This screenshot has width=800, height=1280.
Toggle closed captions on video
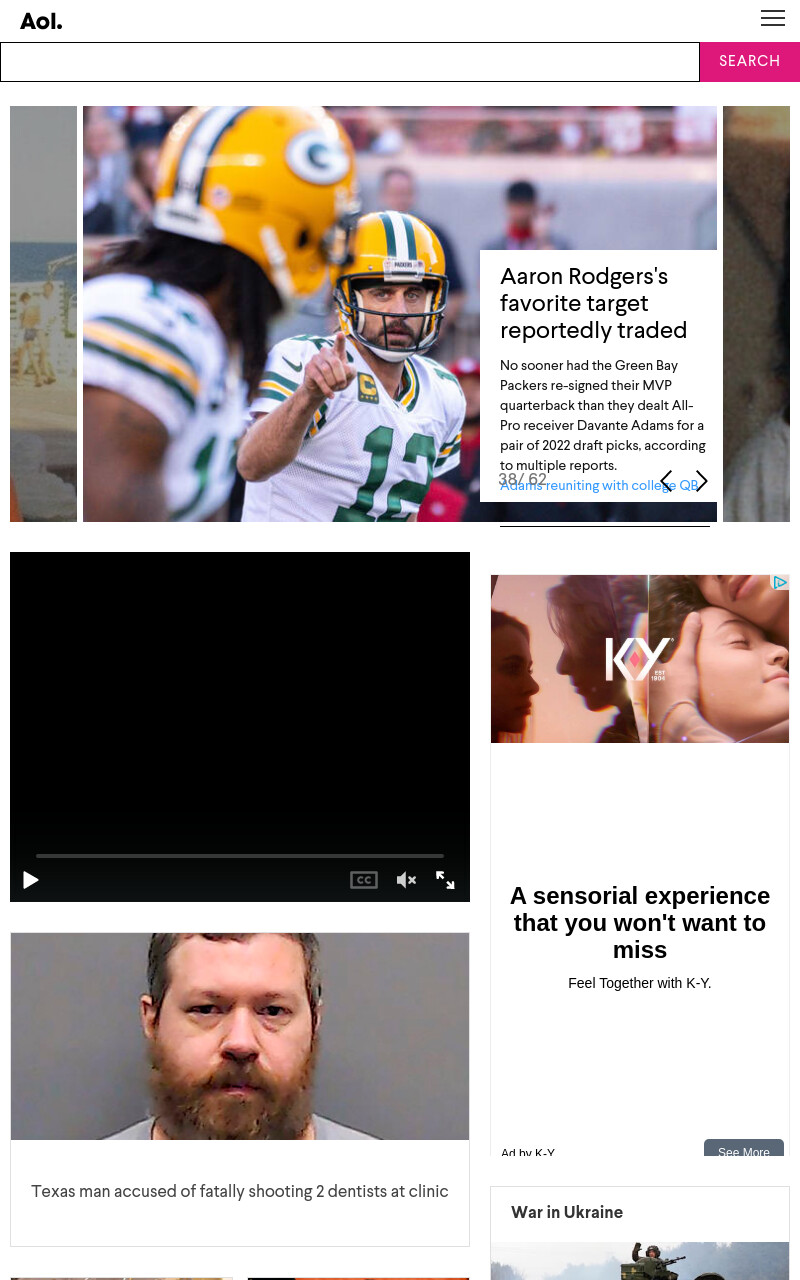364,880
